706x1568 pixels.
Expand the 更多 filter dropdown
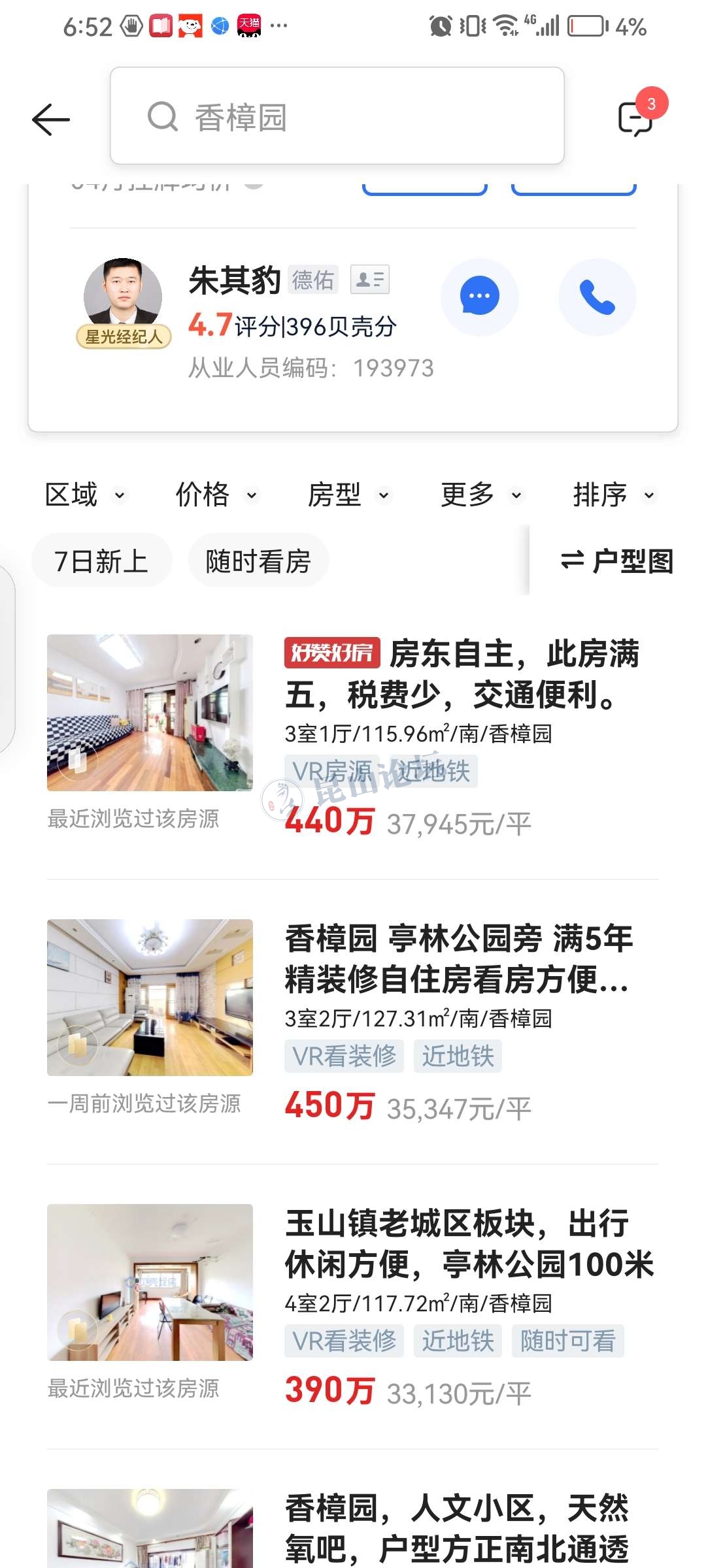coord(481,495)
